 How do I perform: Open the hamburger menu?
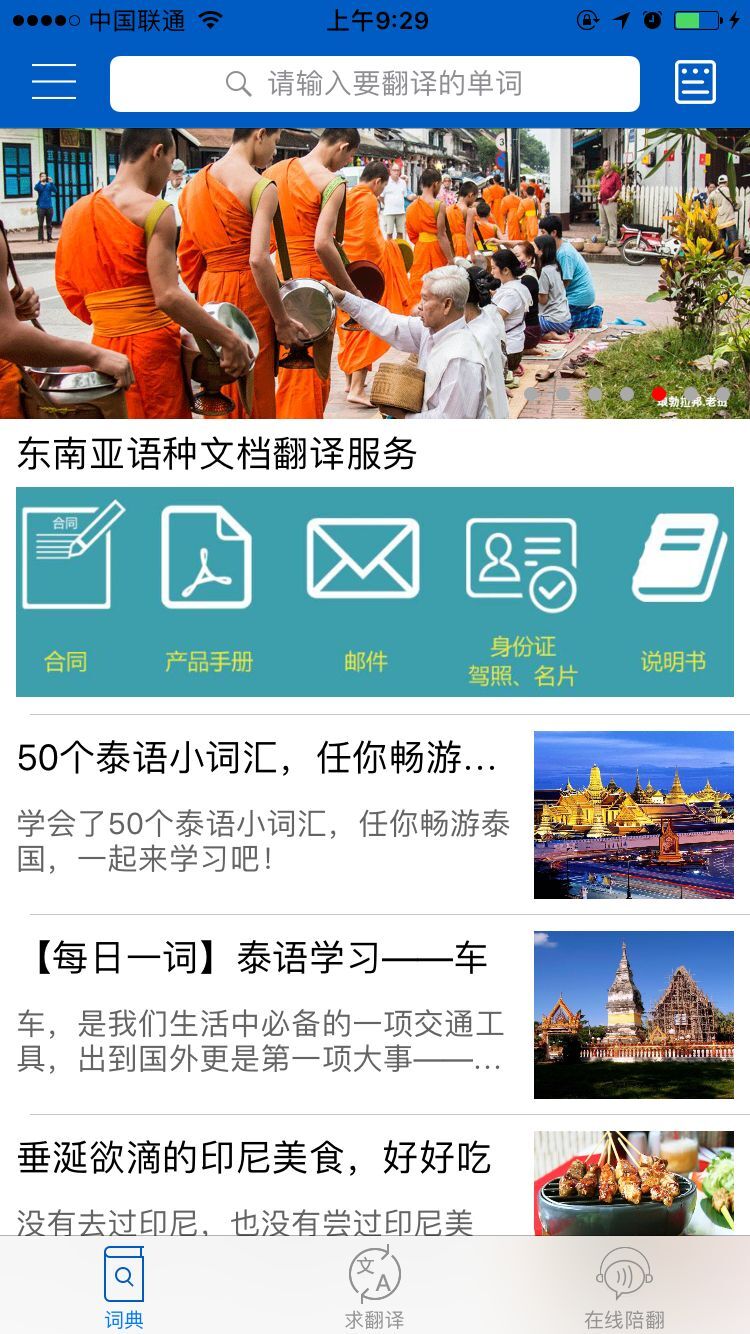[x=54, y=82]
